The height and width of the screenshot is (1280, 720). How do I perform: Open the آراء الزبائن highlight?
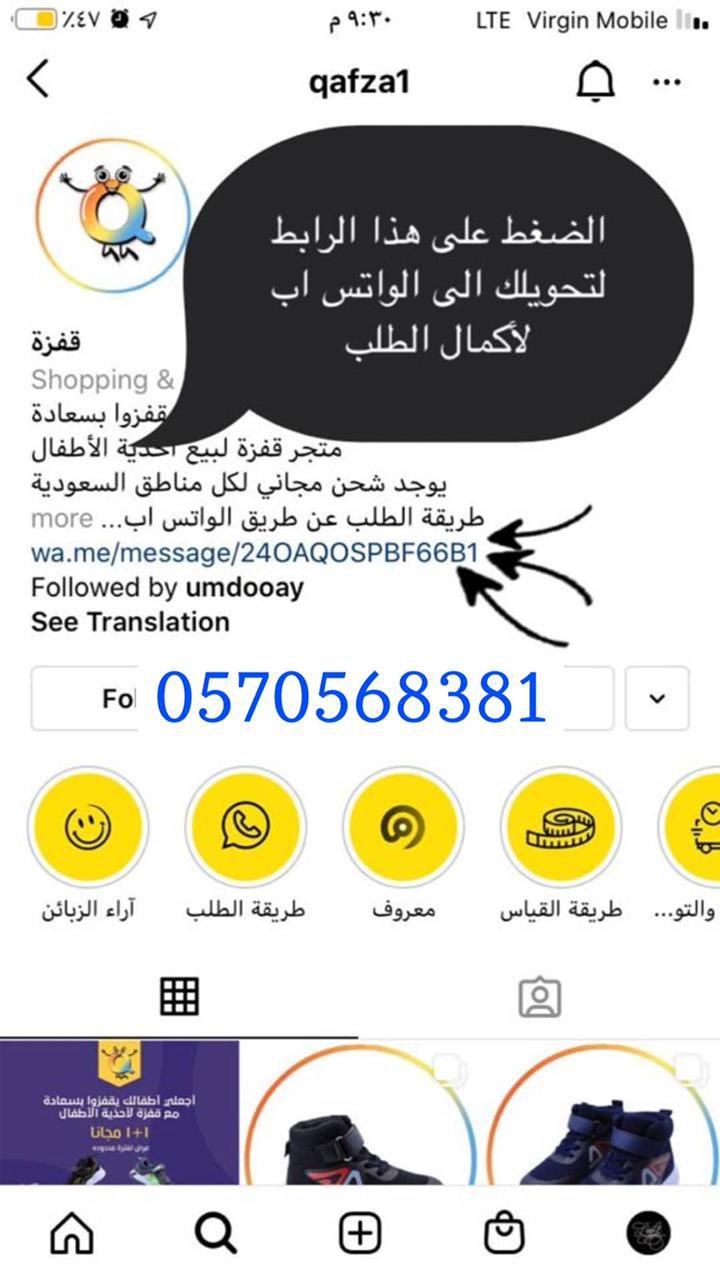click(x=88, y=828)
